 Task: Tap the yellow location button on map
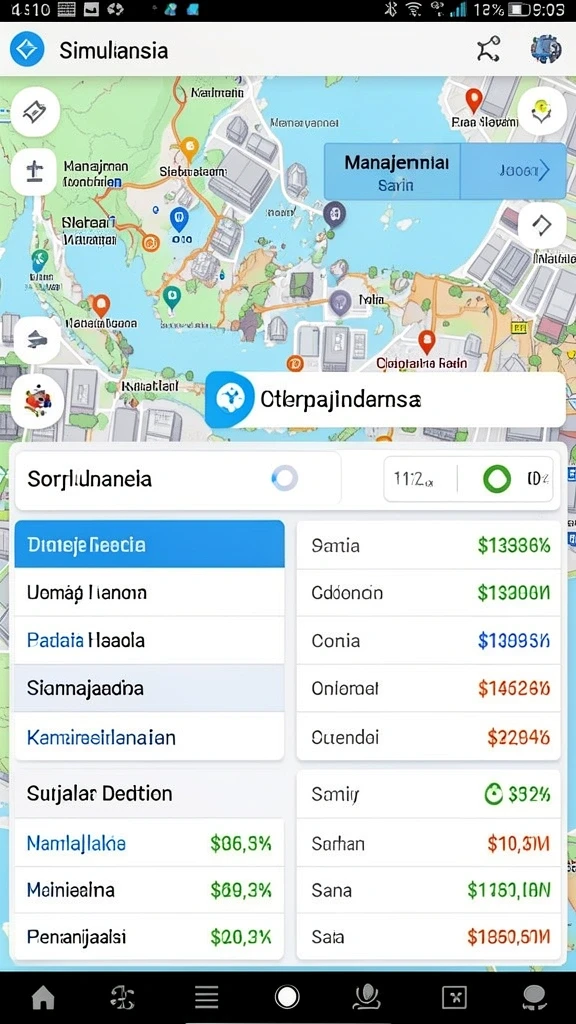(x=542, y=111)
